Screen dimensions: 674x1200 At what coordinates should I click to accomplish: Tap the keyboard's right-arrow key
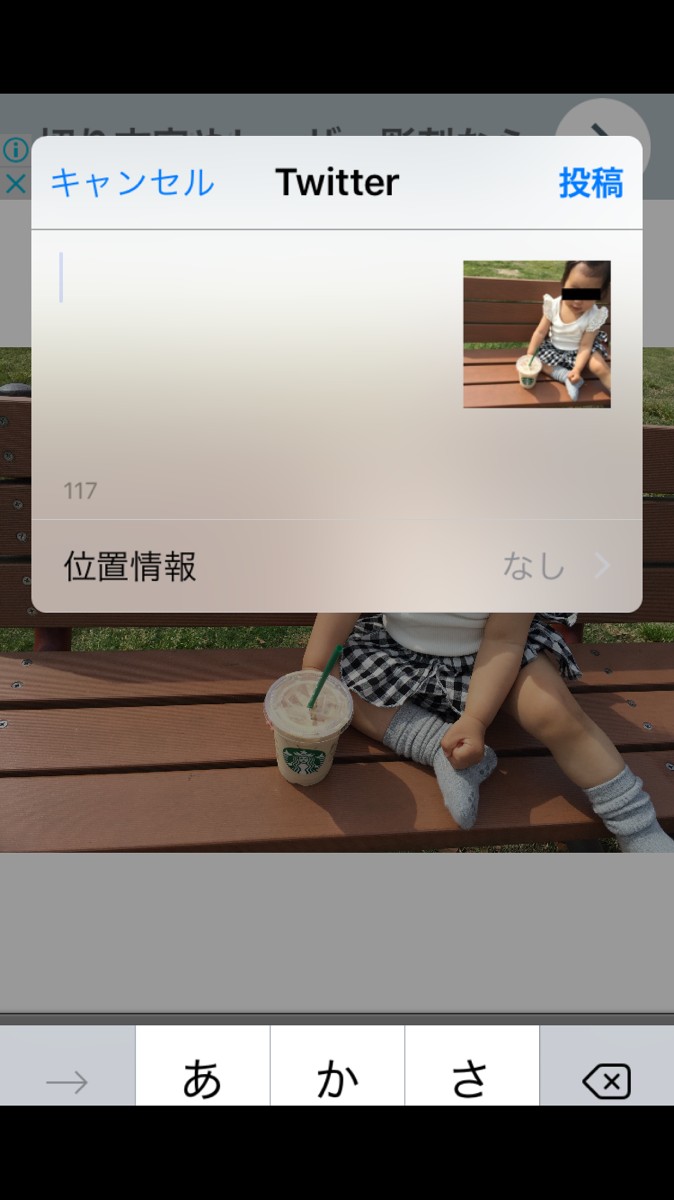67,1066
